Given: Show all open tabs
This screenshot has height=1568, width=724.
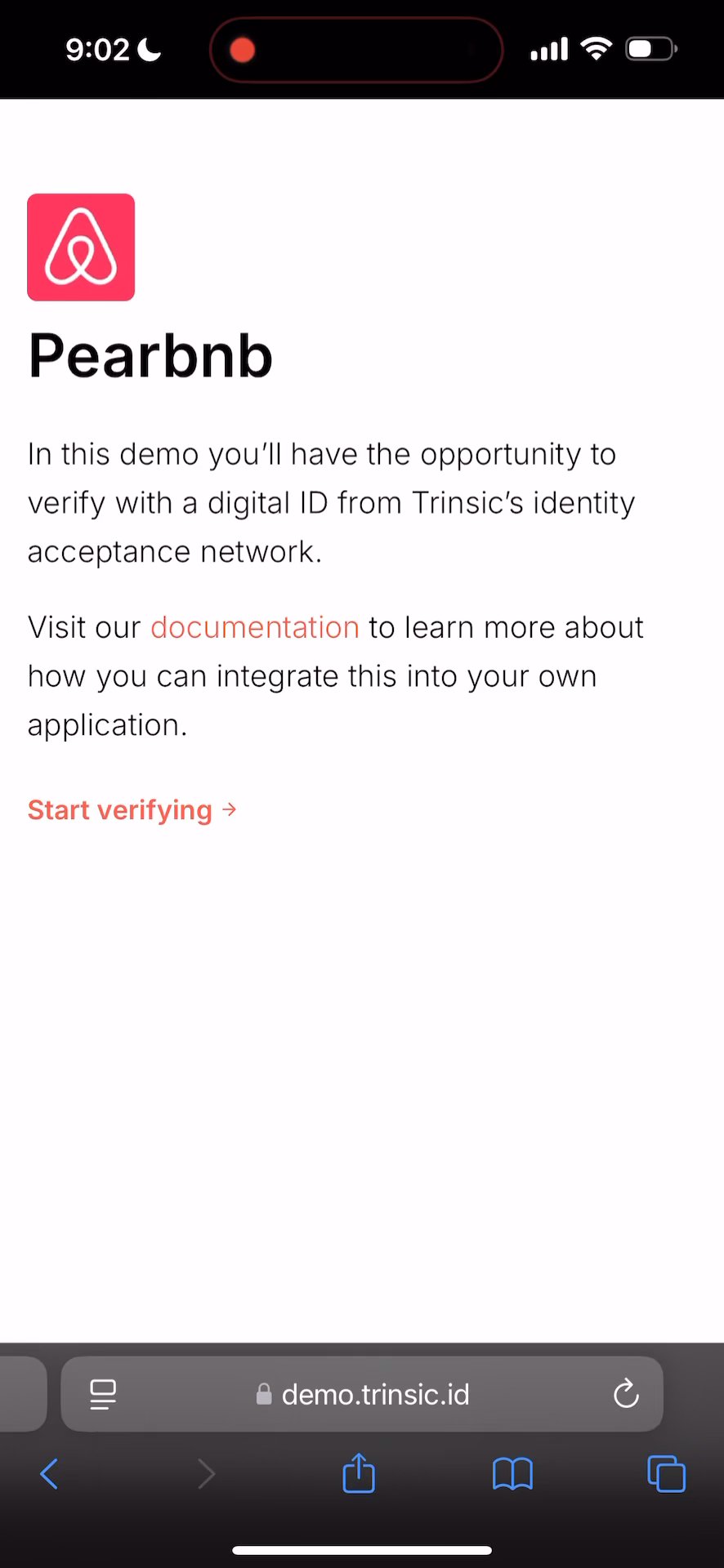Looking at the screenshot, I should [666, 1474].
